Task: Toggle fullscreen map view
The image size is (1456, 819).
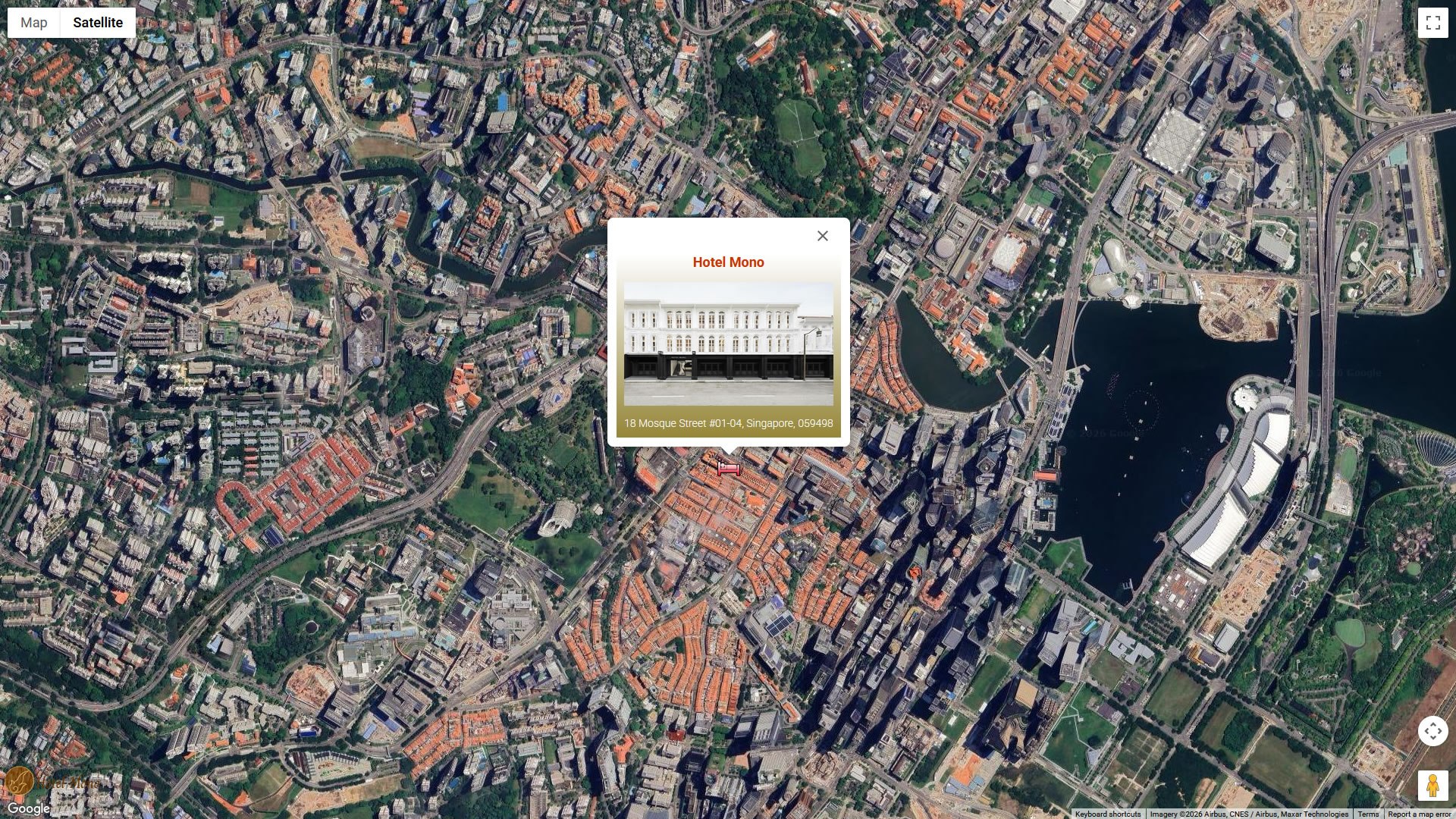Action: pos(1432,23)
